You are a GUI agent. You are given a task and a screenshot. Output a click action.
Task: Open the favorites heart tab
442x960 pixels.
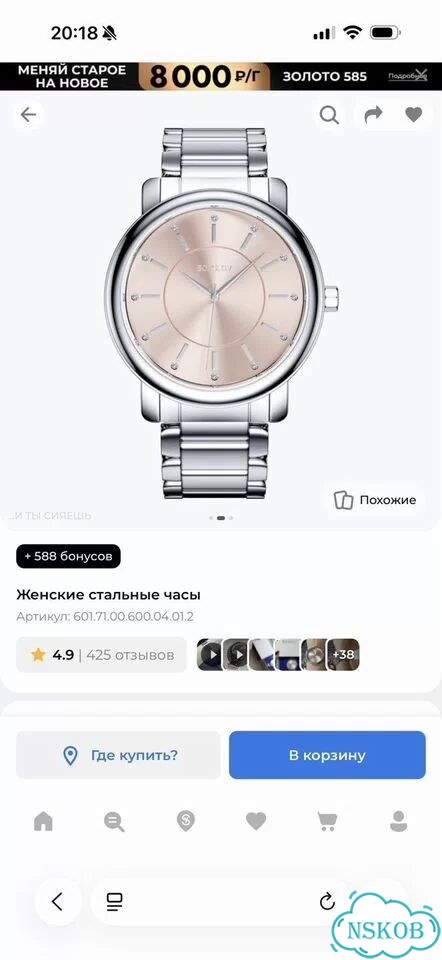click(256, 821)
